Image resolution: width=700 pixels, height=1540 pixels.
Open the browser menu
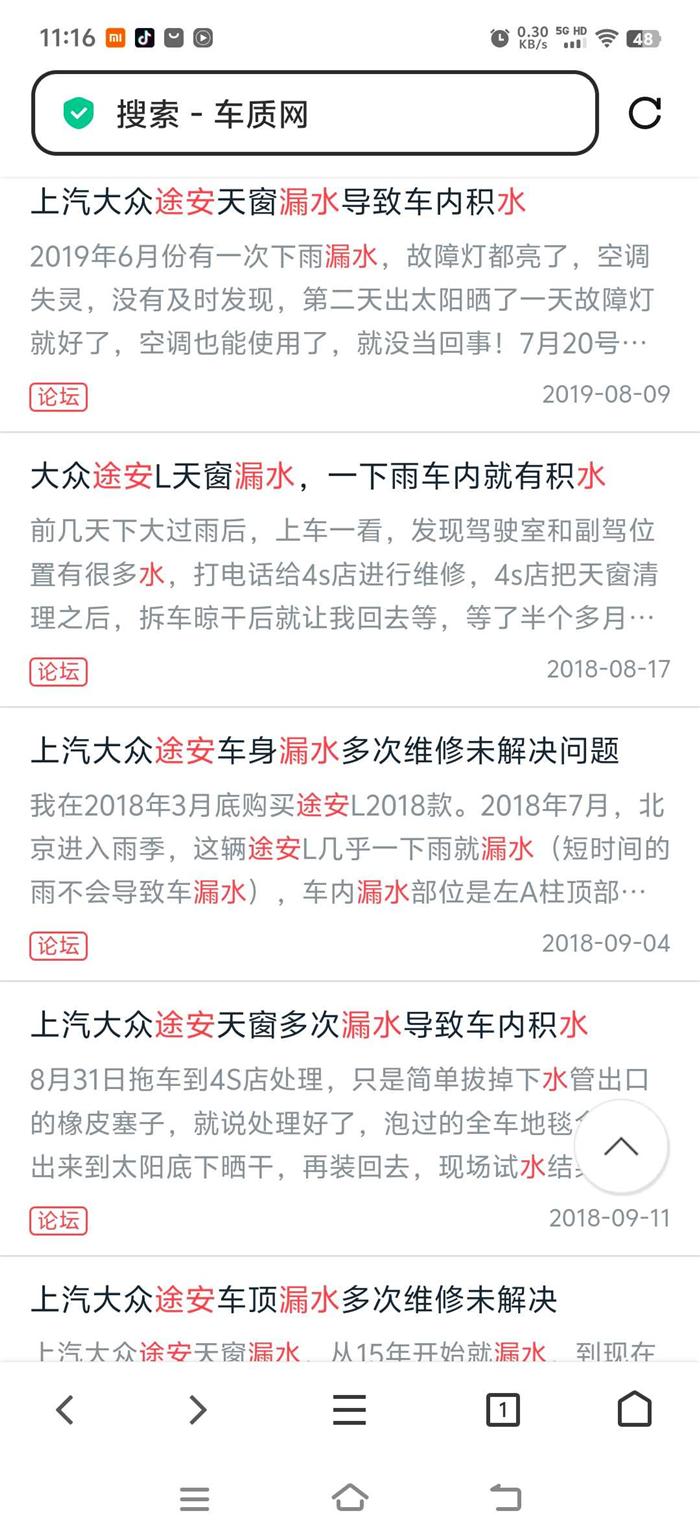[349, 1410]
